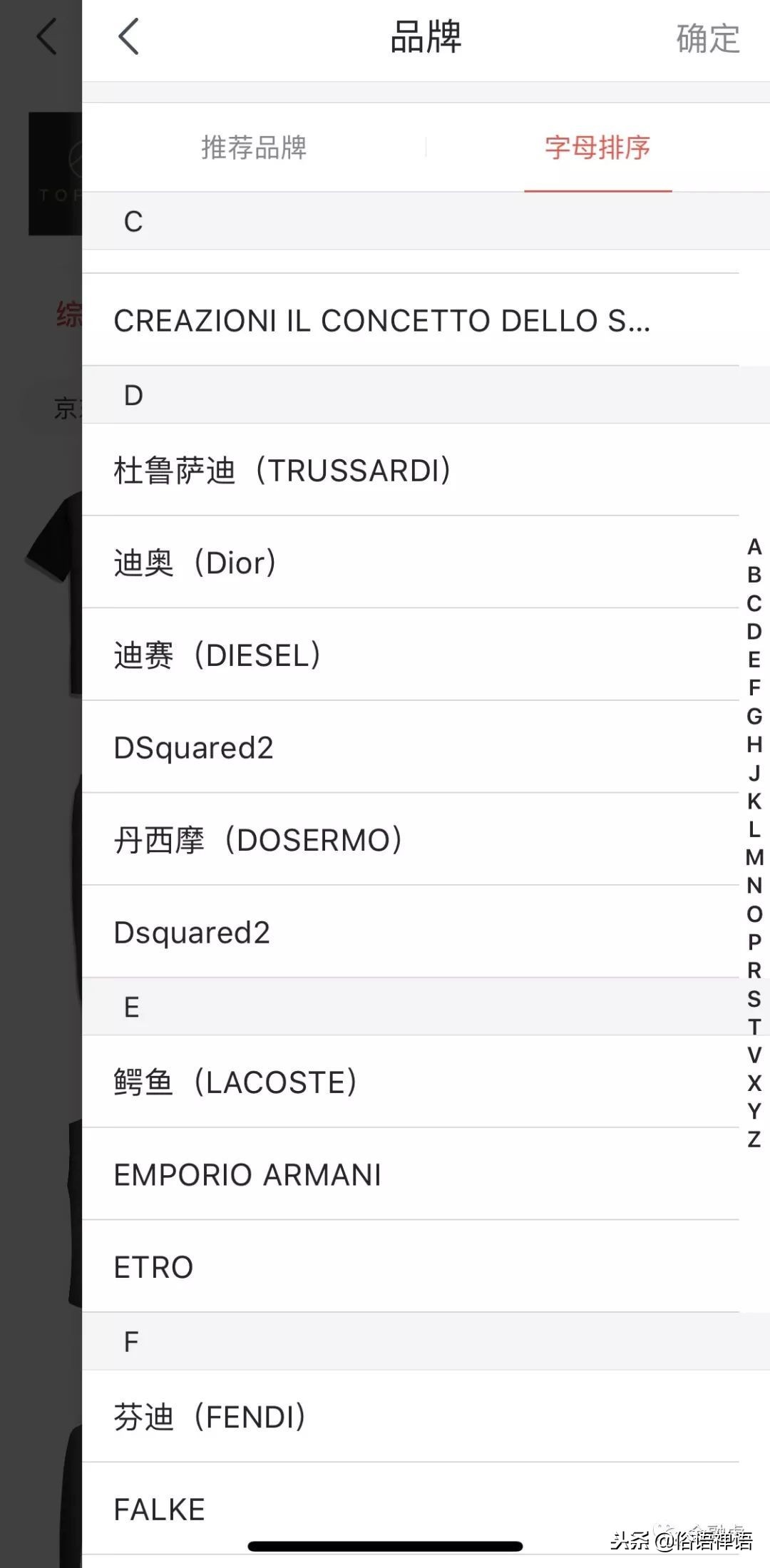Viewport: 770px width, 1568px height.
Task: Tap the back arrow on the 品牌 page
Action: [x=128, y=37]
